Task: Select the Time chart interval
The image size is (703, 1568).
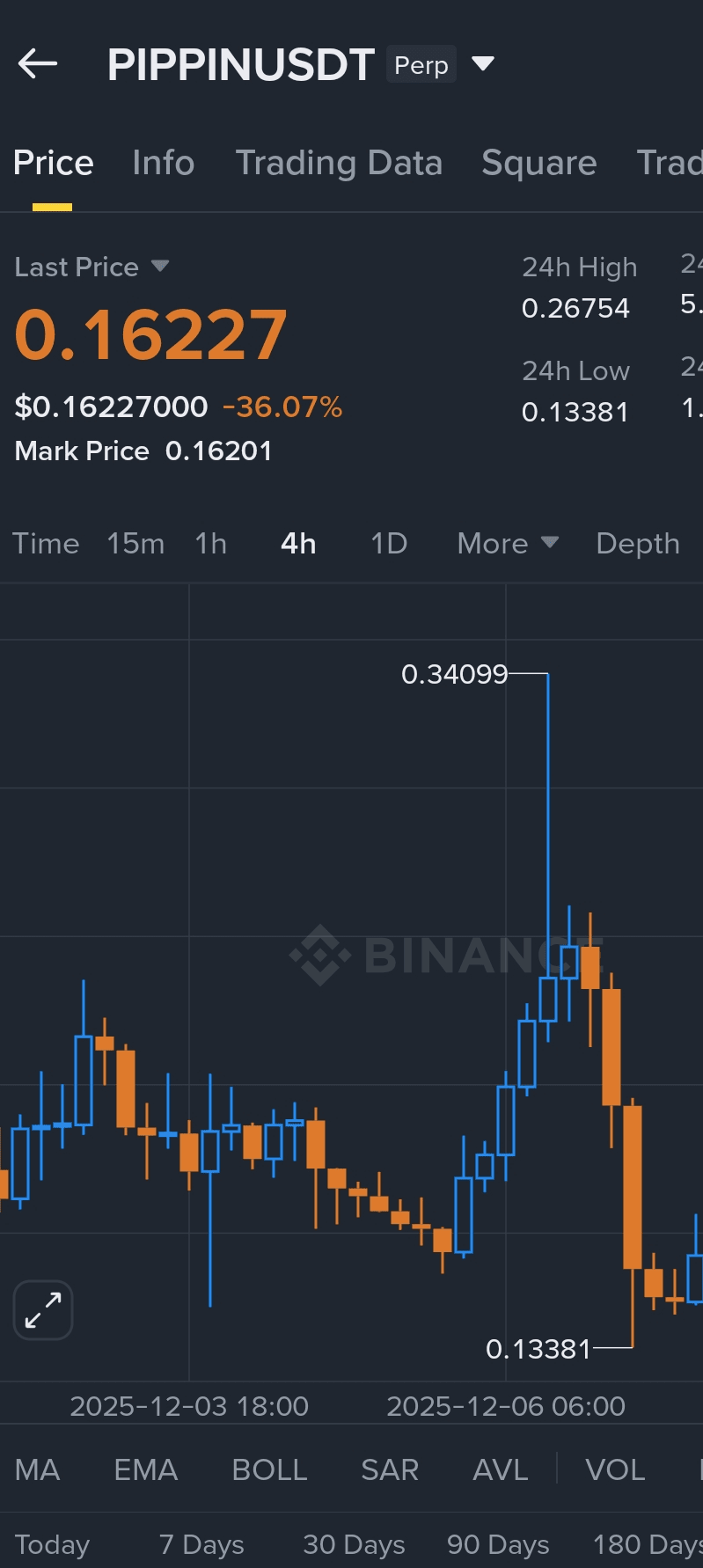Action: 46,544
